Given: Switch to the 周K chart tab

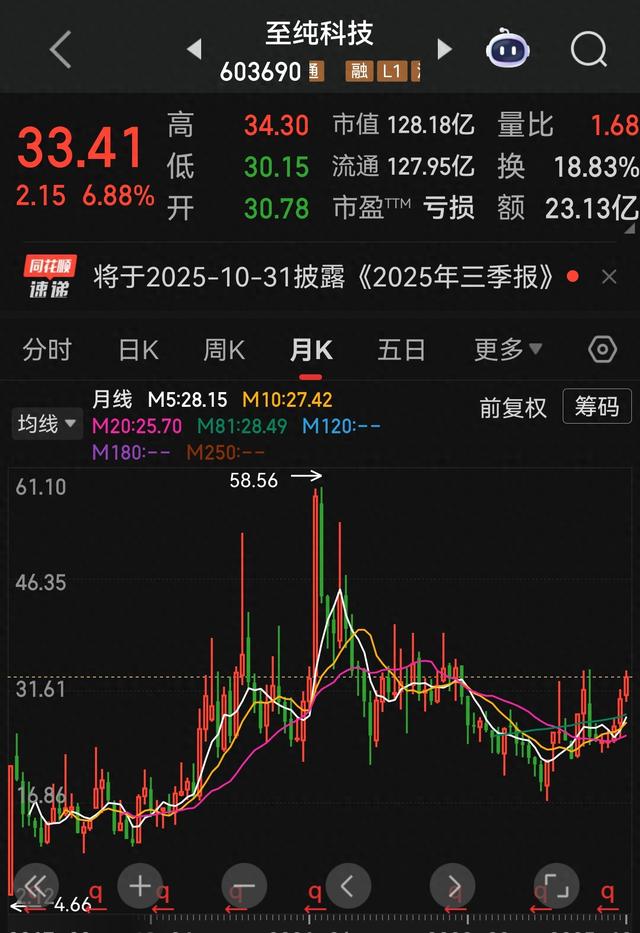Looking at the screenshot, I should (x=224, y=350).
